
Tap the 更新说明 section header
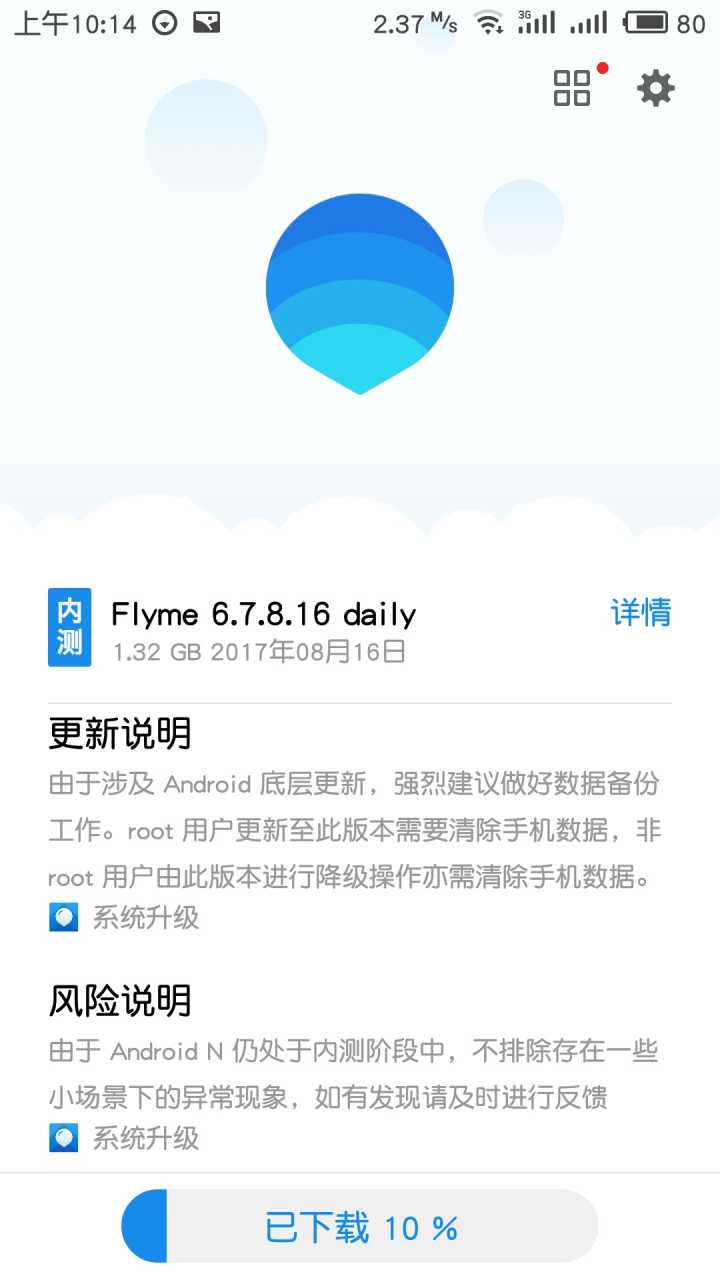click(118, 734)
